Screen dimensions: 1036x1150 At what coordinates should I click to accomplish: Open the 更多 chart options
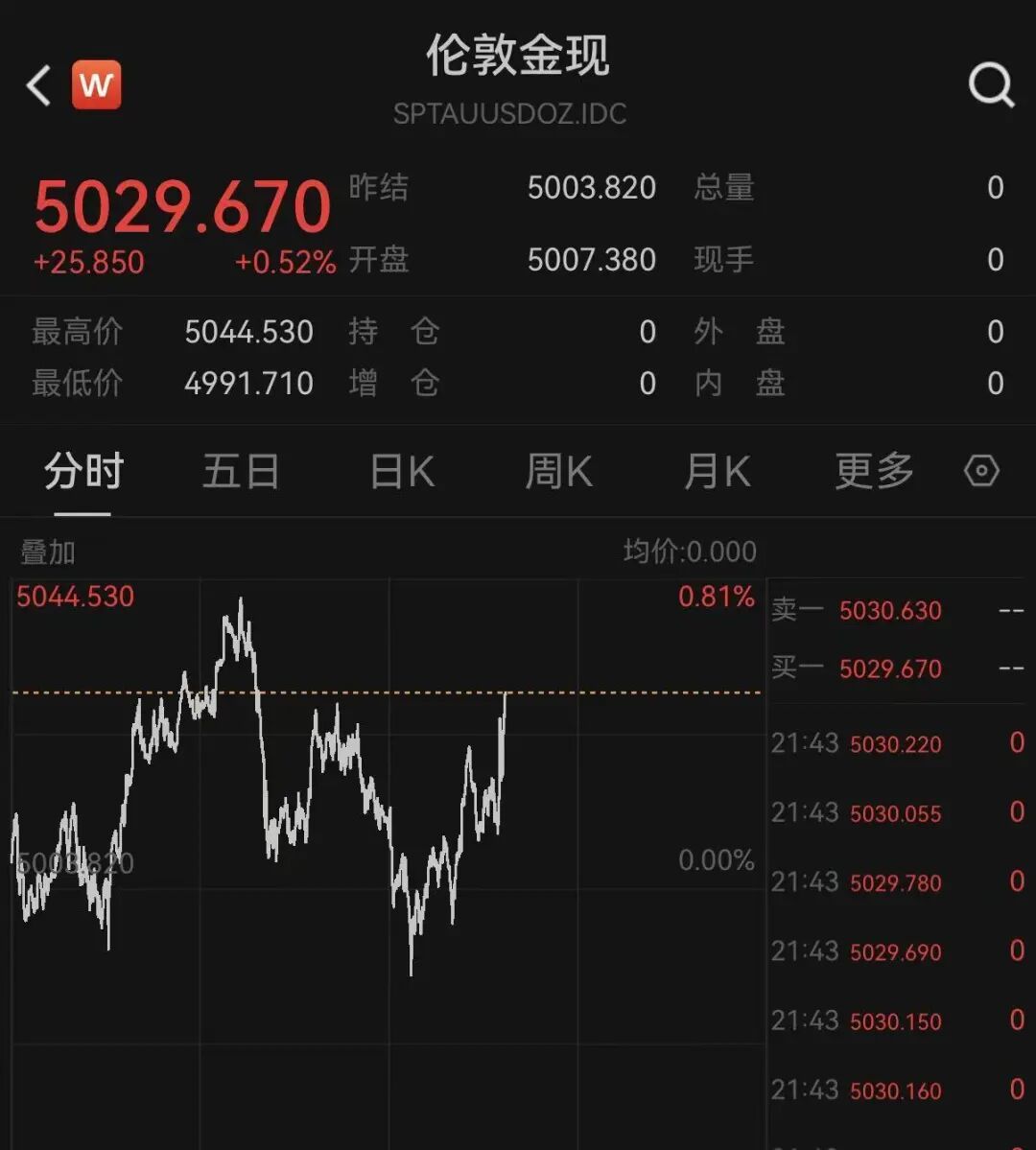point(874,472)
